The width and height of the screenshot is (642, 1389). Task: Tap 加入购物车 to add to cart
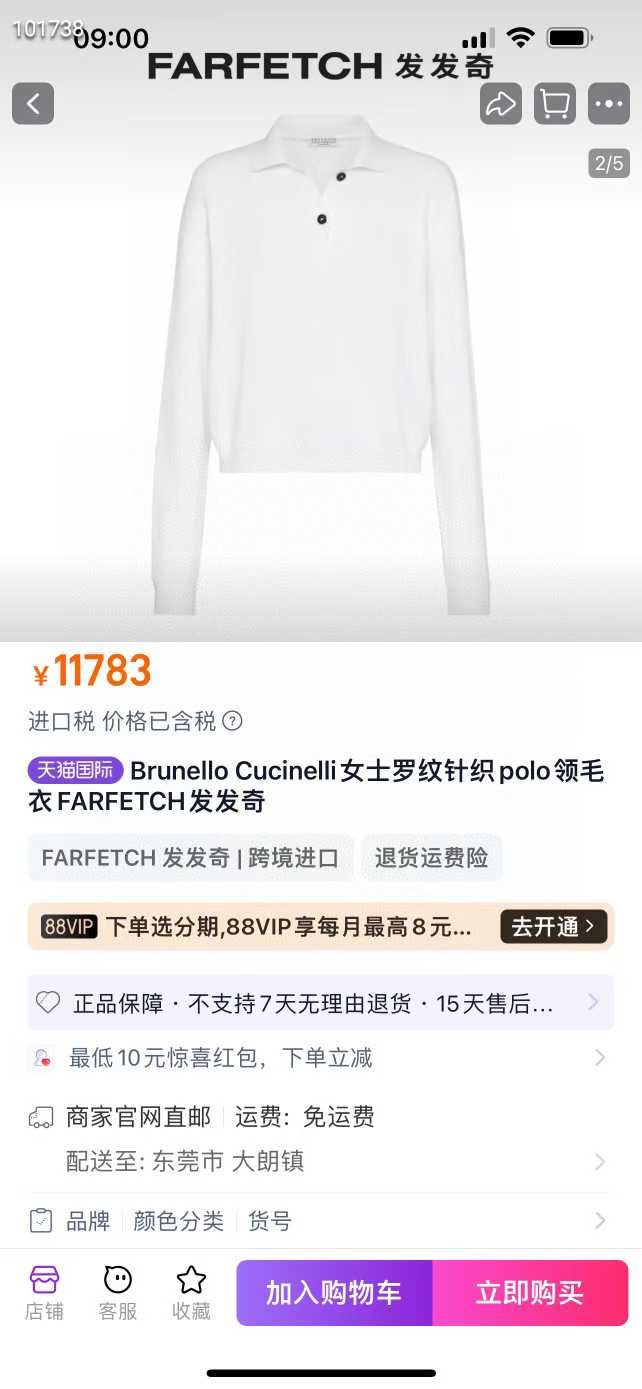(x=334, y=1293)
